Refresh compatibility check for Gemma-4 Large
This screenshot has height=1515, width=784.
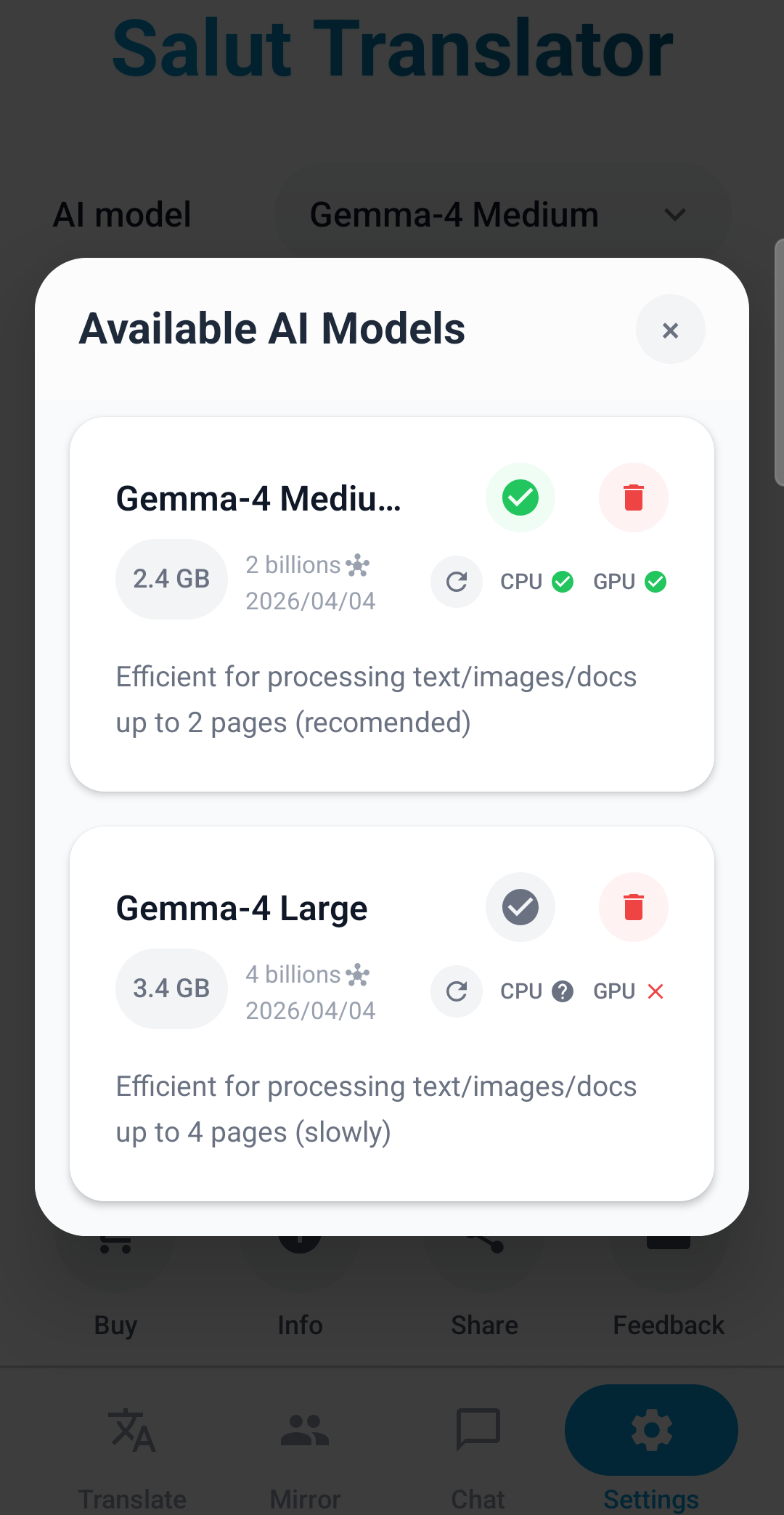click(x=457, y=991)
